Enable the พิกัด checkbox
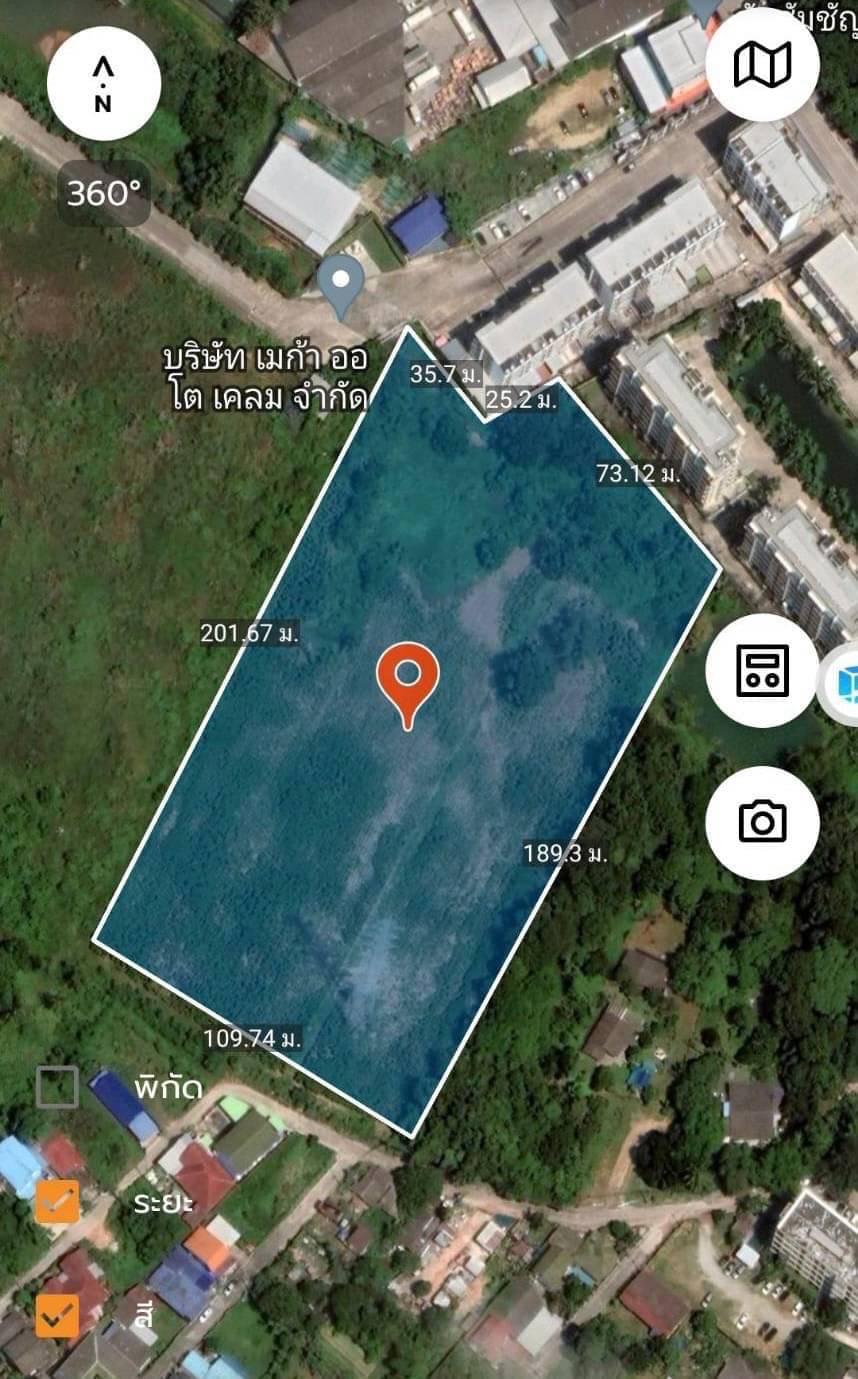The height and width of the screenshot is (1379, 858). 57,1087
